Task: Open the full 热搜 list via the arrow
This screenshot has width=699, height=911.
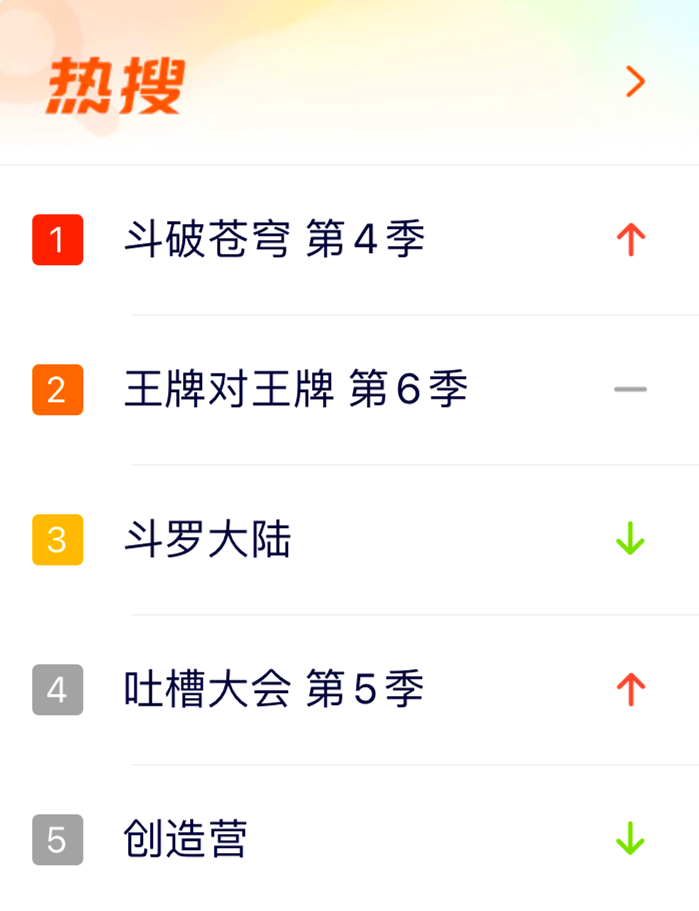Action: 634,82
